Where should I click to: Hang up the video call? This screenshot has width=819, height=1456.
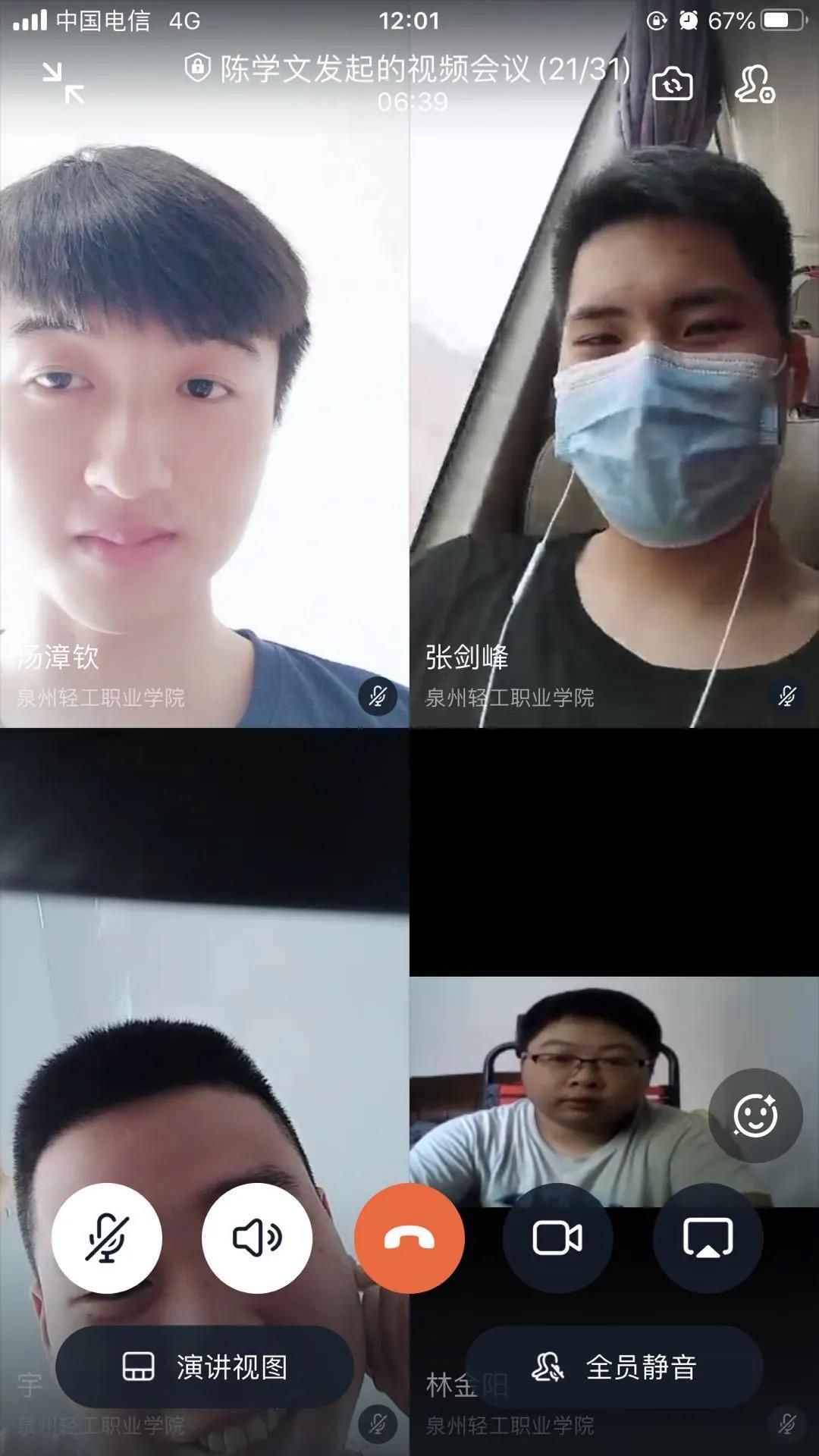click(x=409, y=1238)
